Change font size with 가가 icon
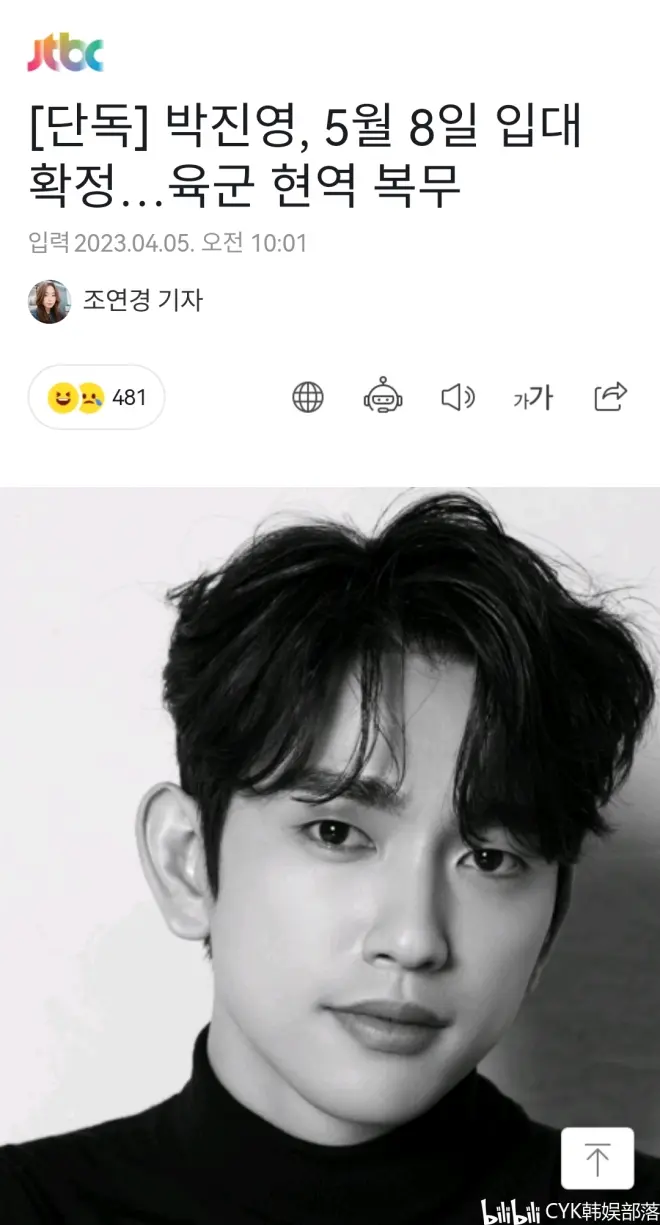660x1225 pixels. [x=533, y=397]
